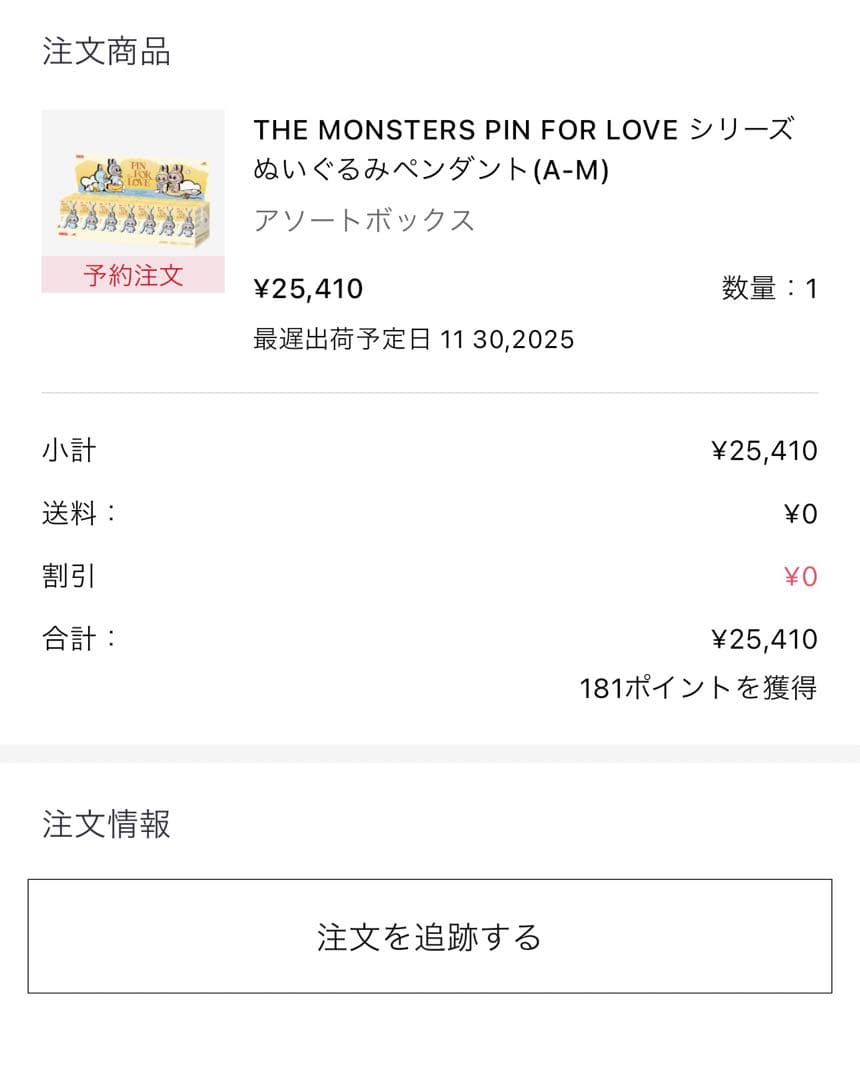This screenshot has width=860, height=1080.
Task: Tap the 最遅出荷予定日 shipping date text
Action: point(413,340)
